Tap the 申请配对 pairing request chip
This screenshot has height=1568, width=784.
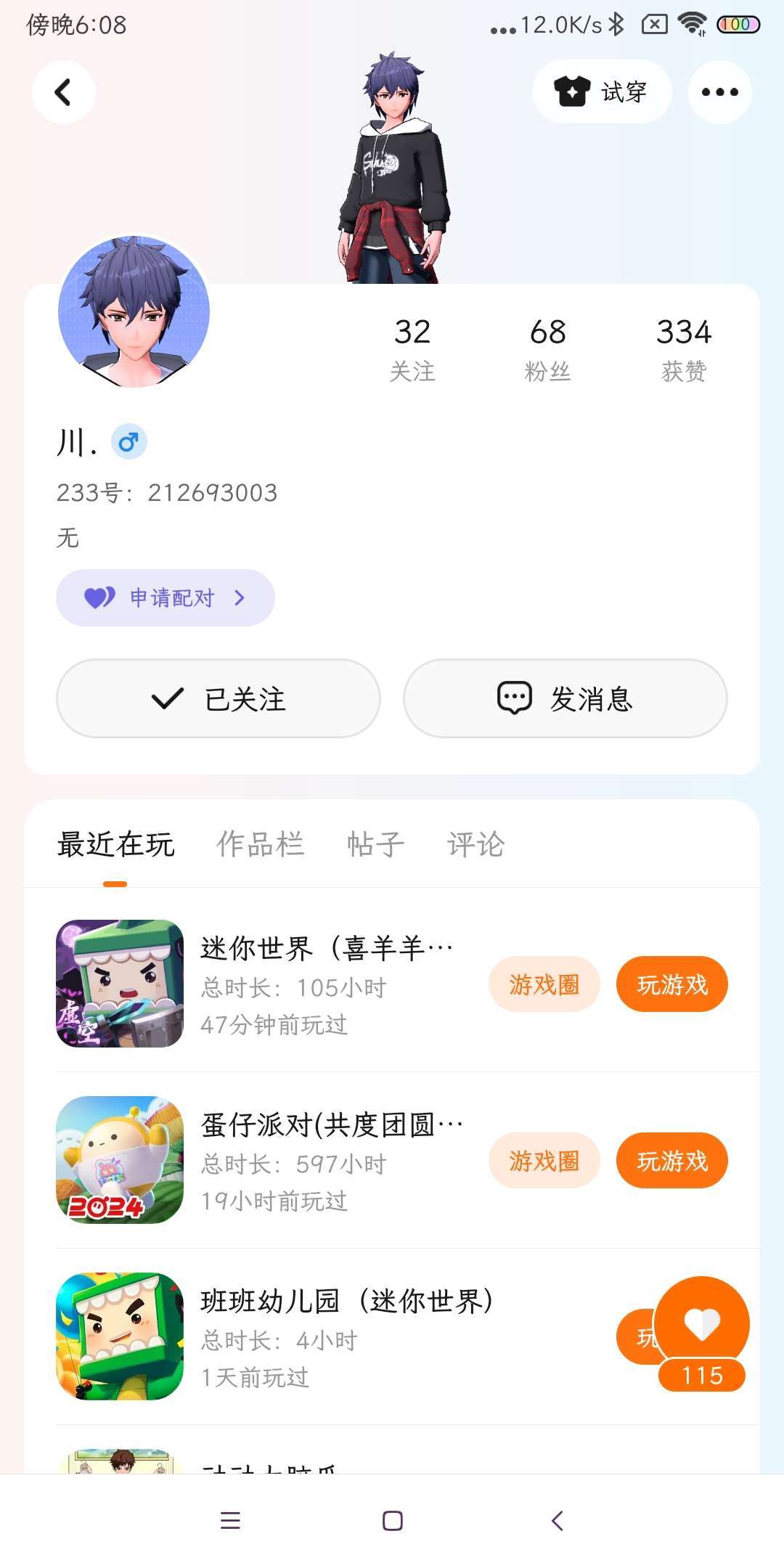coord(166,597)
